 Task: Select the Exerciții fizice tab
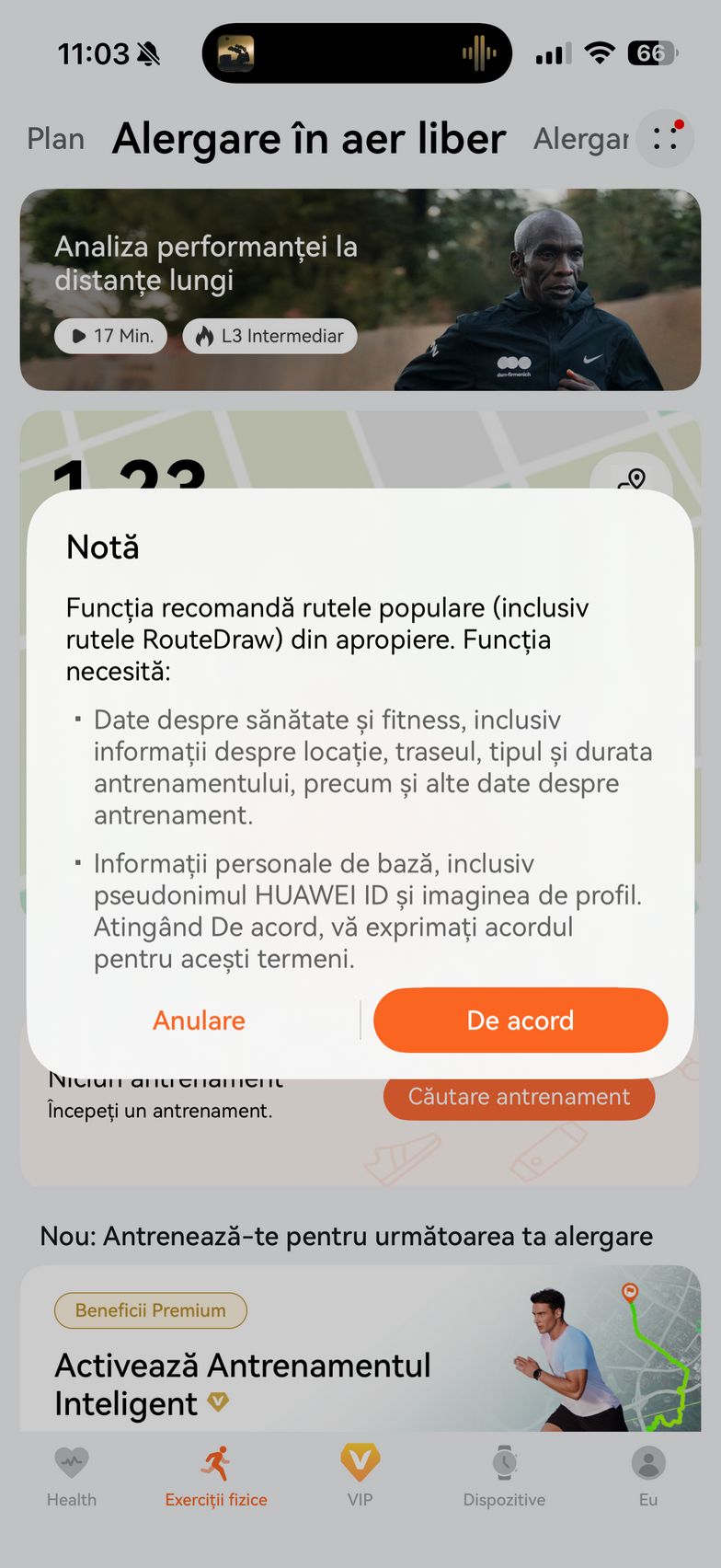pos(216,1476)
